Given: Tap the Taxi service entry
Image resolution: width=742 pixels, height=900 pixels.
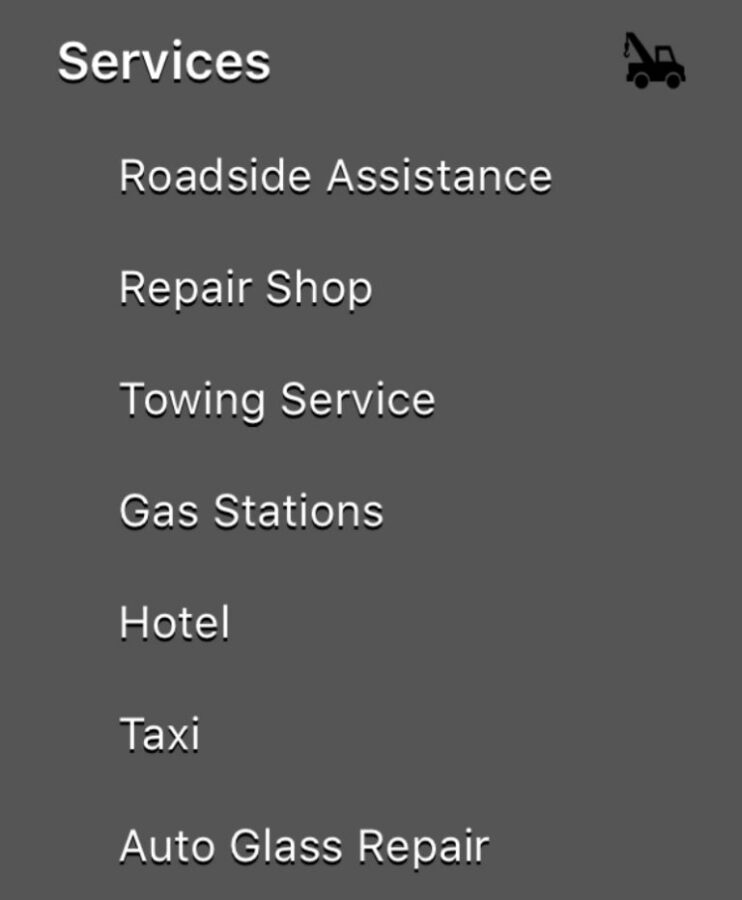Looking at the screenshot, I should (160, 735).
